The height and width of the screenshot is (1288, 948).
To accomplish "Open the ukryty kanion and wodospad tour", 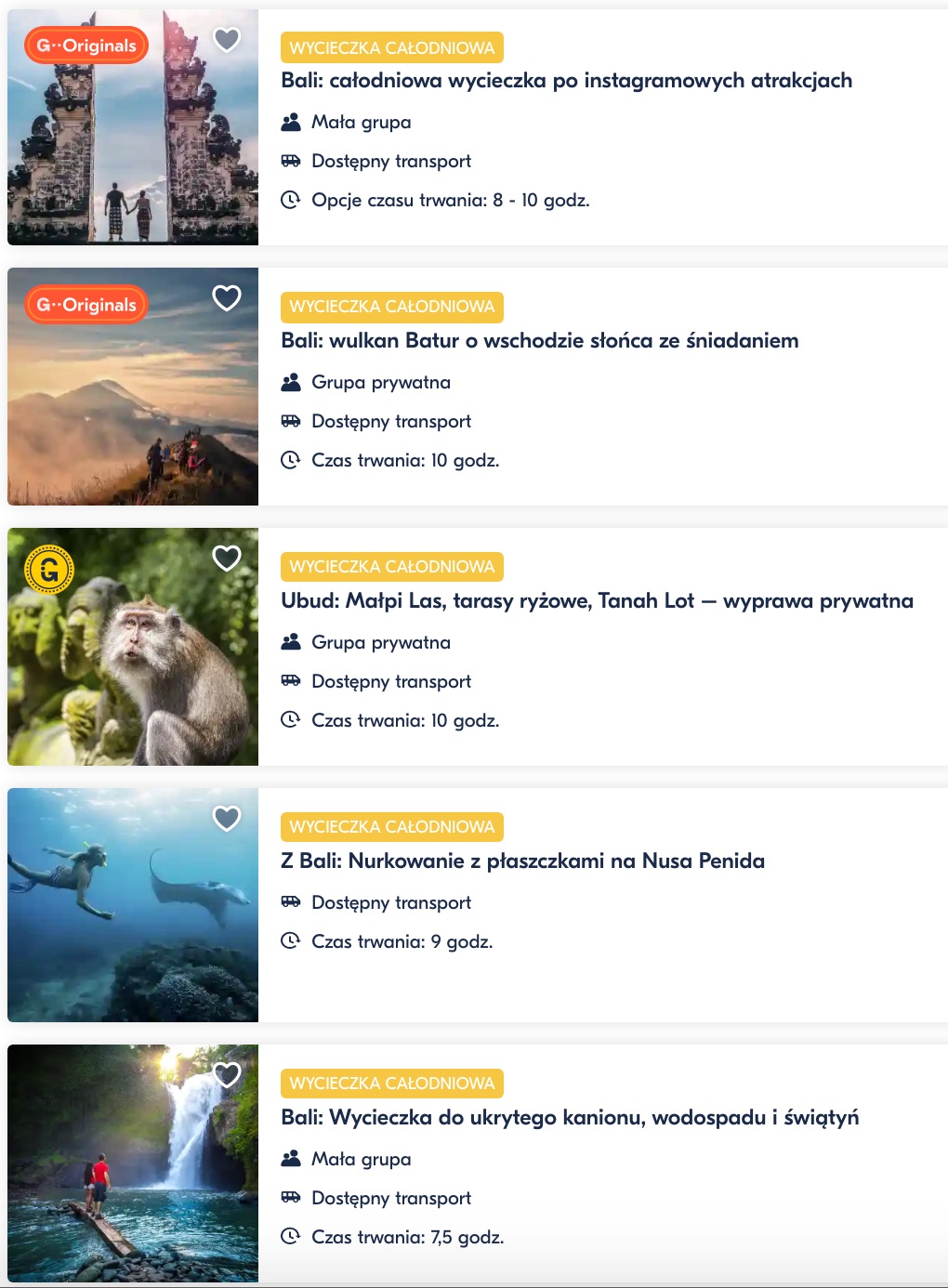I will [x=570, y=1118].
